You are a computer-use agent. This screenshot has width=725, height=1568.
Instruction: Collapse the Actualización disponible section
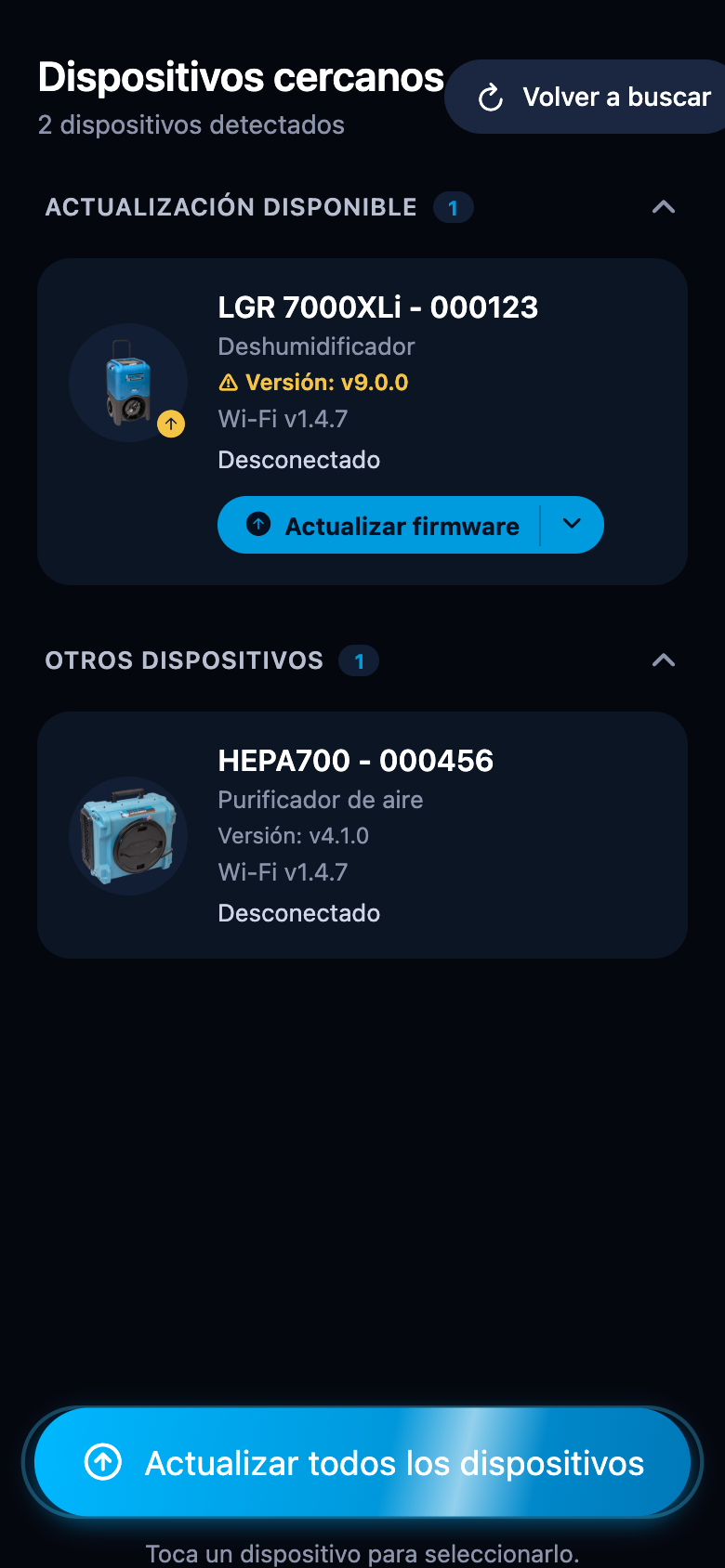click(x=663, y=207)
